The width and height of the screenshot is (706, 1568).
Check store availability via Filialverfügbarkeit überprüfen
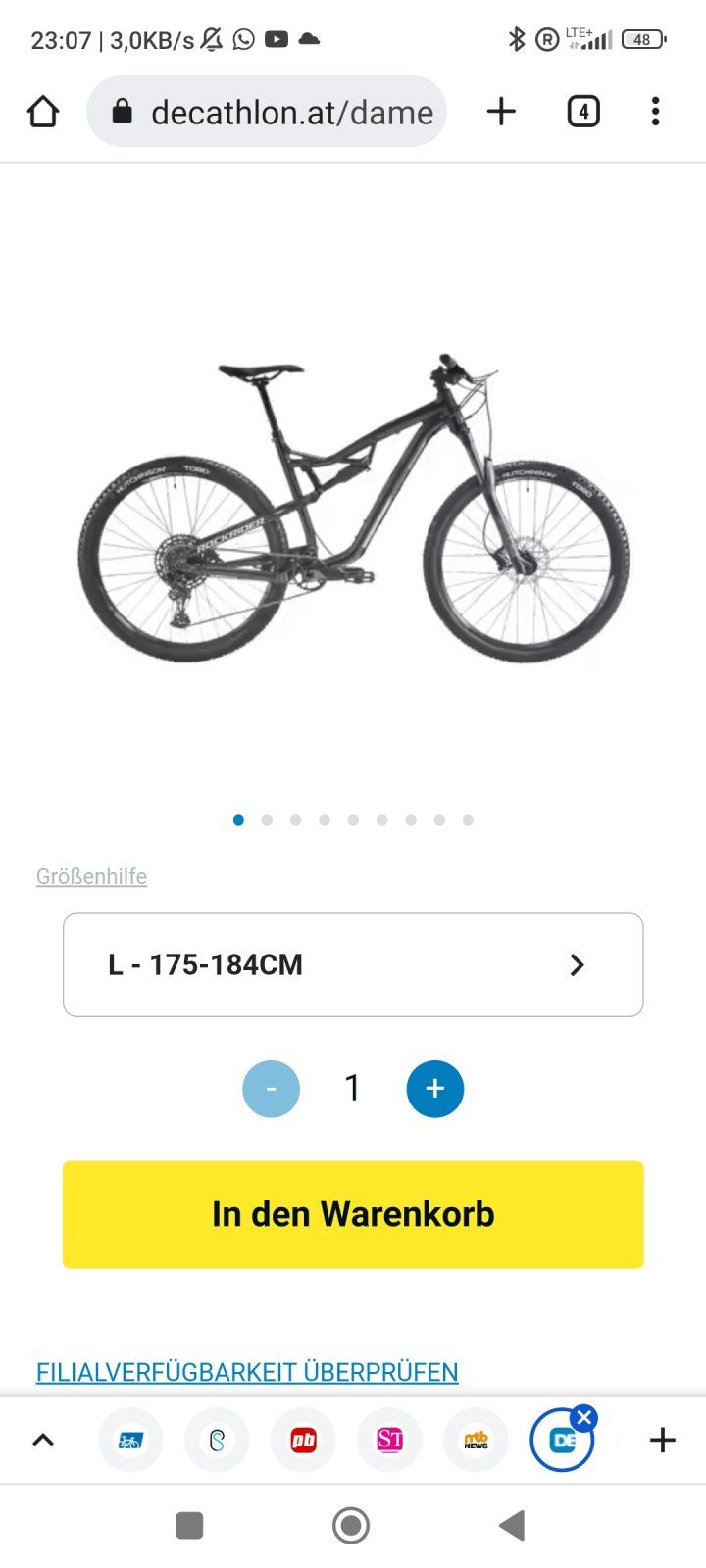pos(247,1372)
